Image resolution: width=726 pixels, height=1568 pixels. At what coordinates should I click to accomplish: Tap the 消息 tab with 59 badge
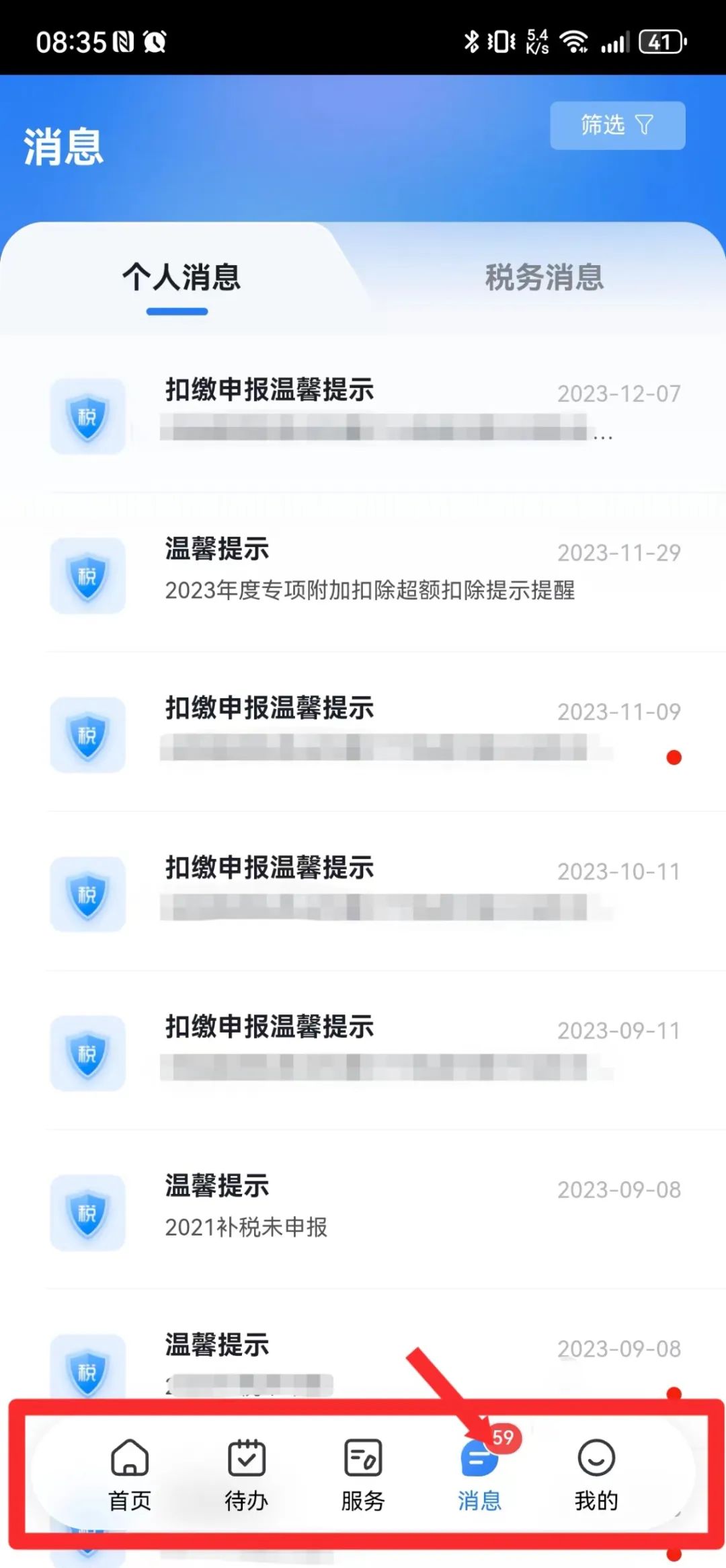tap(480, 1473)
